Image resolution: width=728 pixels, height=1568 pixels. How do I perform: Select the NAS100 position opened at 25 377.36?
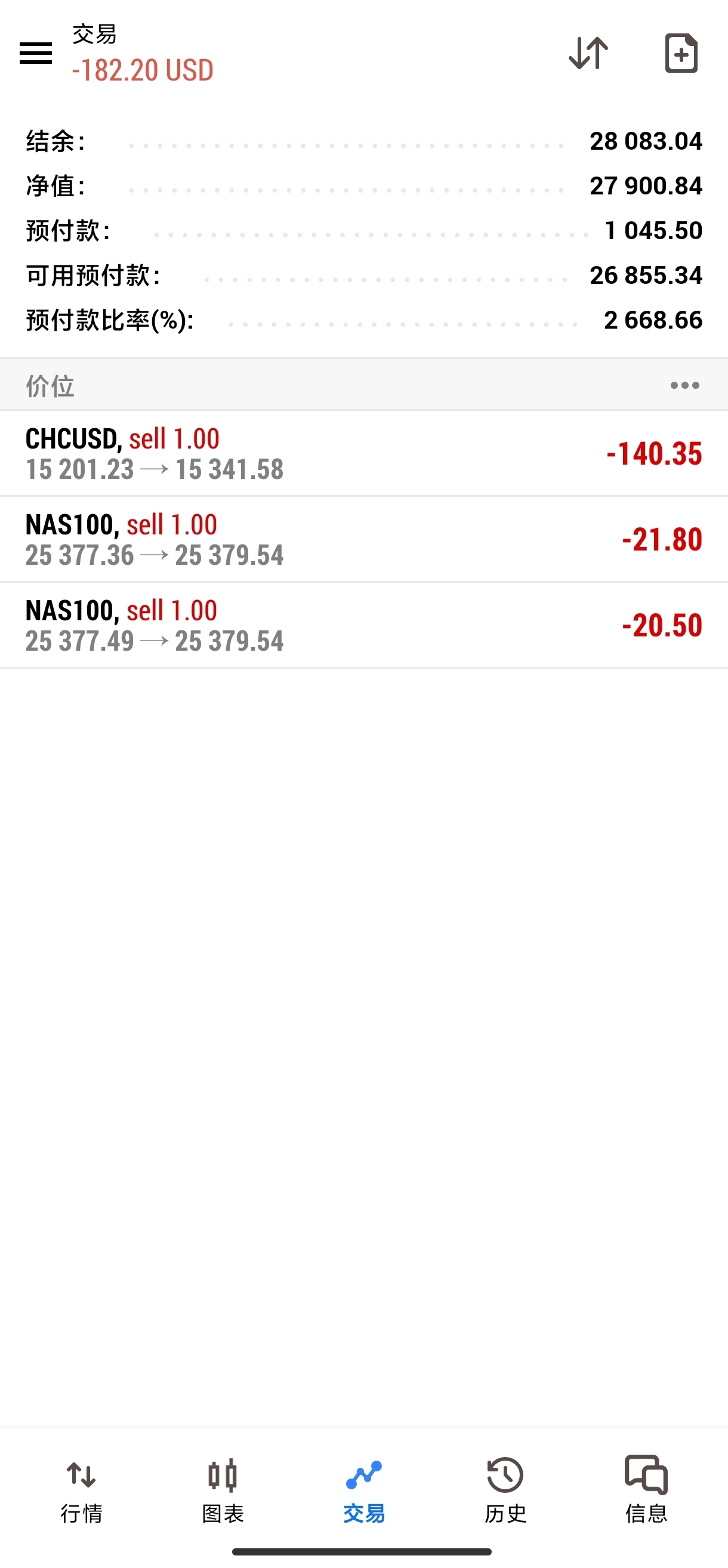[363, 539]
